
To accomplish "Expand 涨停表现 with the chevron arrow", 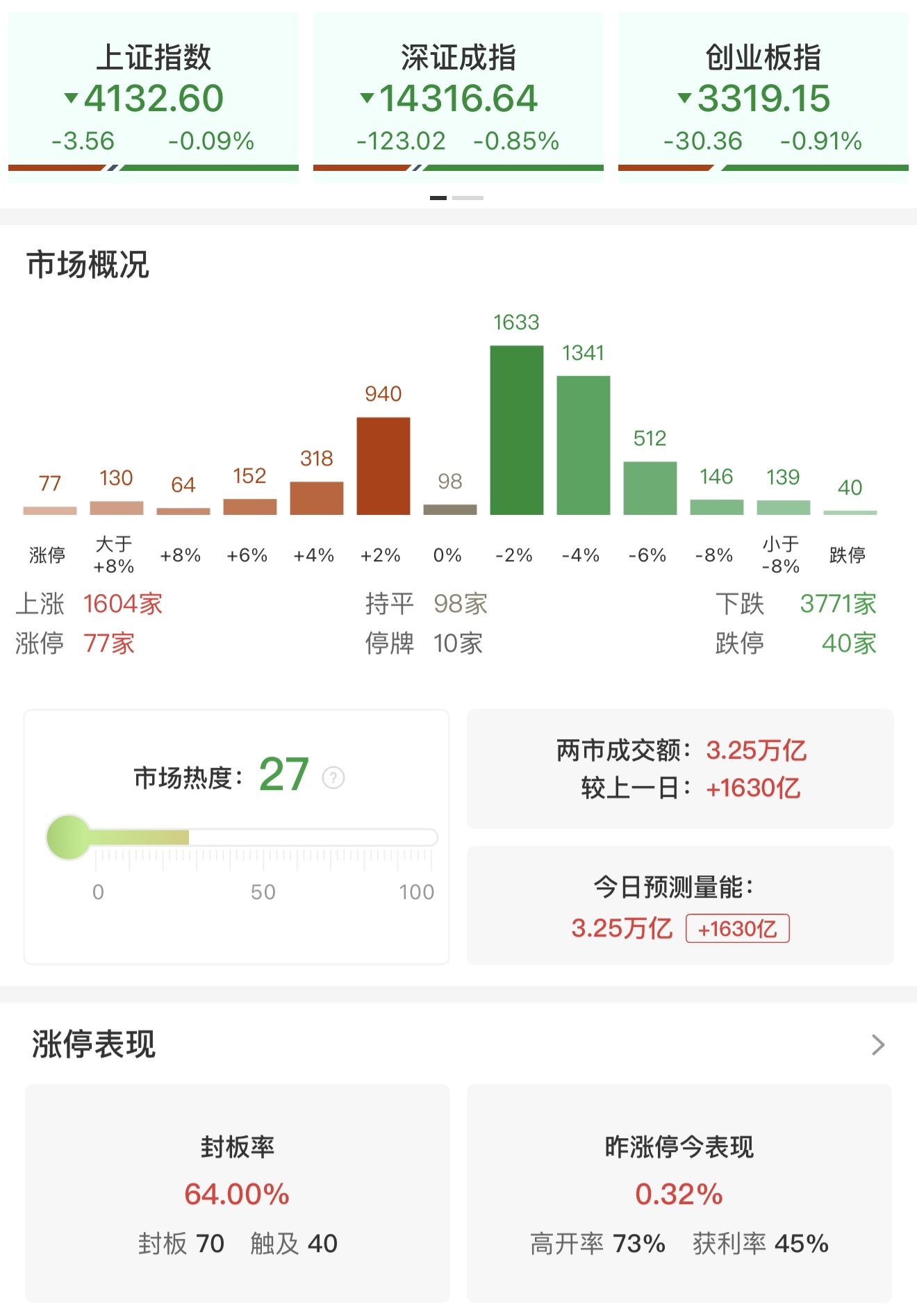I will [x=878, y=1044].
